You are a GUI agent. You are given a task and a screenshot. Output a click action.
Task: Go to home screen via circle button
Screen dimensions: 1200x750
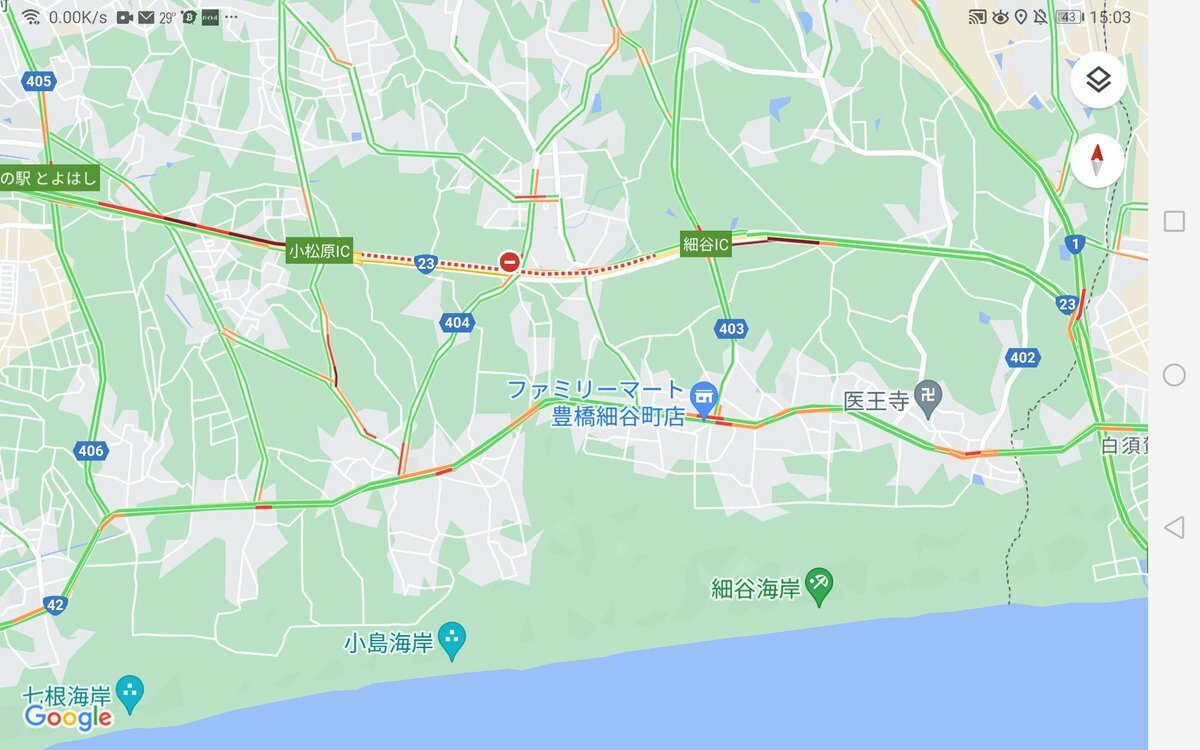tap(1175, 375)
